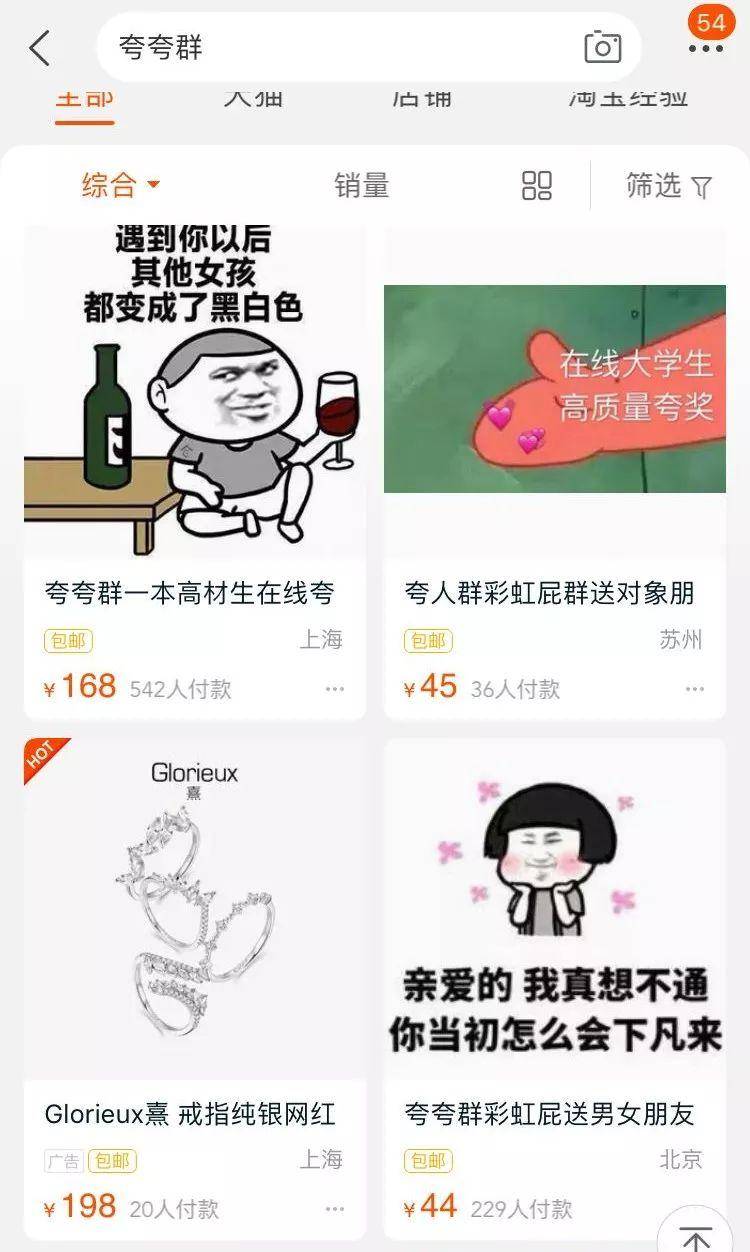The image size is (750, 1252).
Task: Go back from search results
Action: pos(40,48)
